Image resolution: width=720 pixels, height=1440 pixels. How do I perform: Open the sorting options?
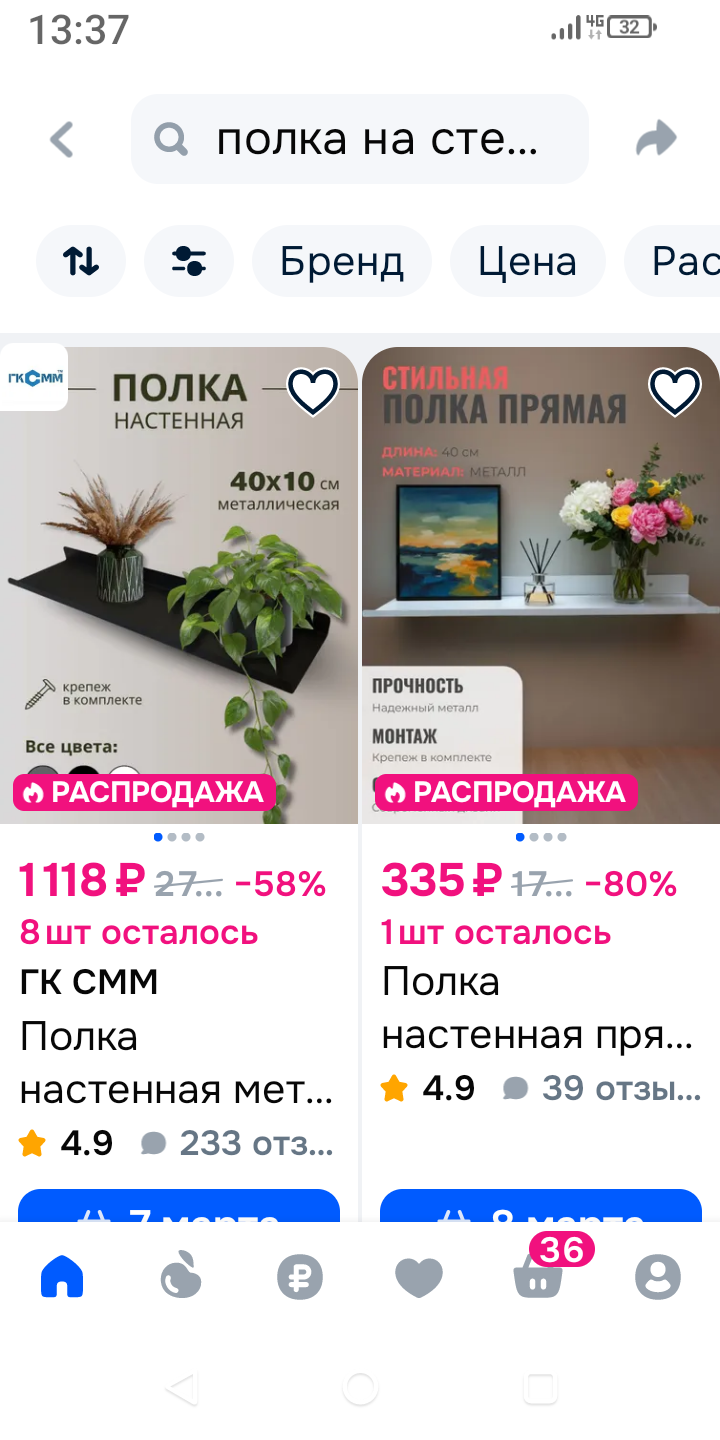pos(81,261)
